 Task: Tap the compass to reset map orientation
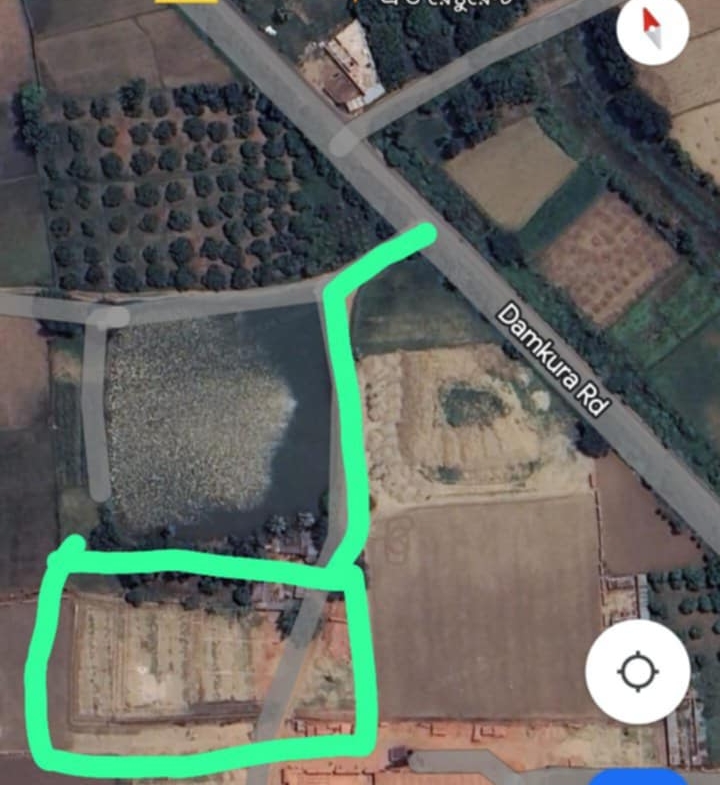pos(652,29)
